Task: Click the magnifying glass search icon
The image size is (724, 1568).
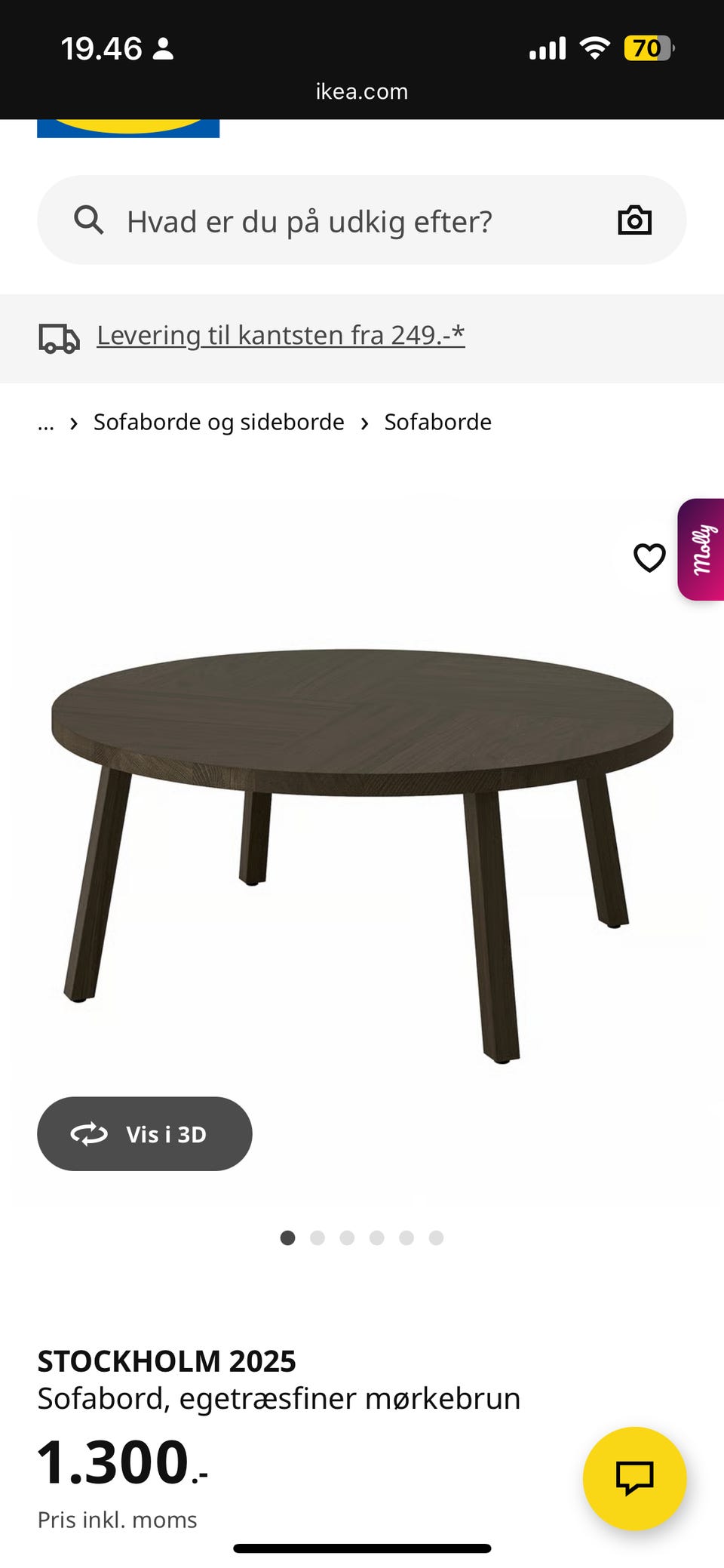Action: (88, 220)
